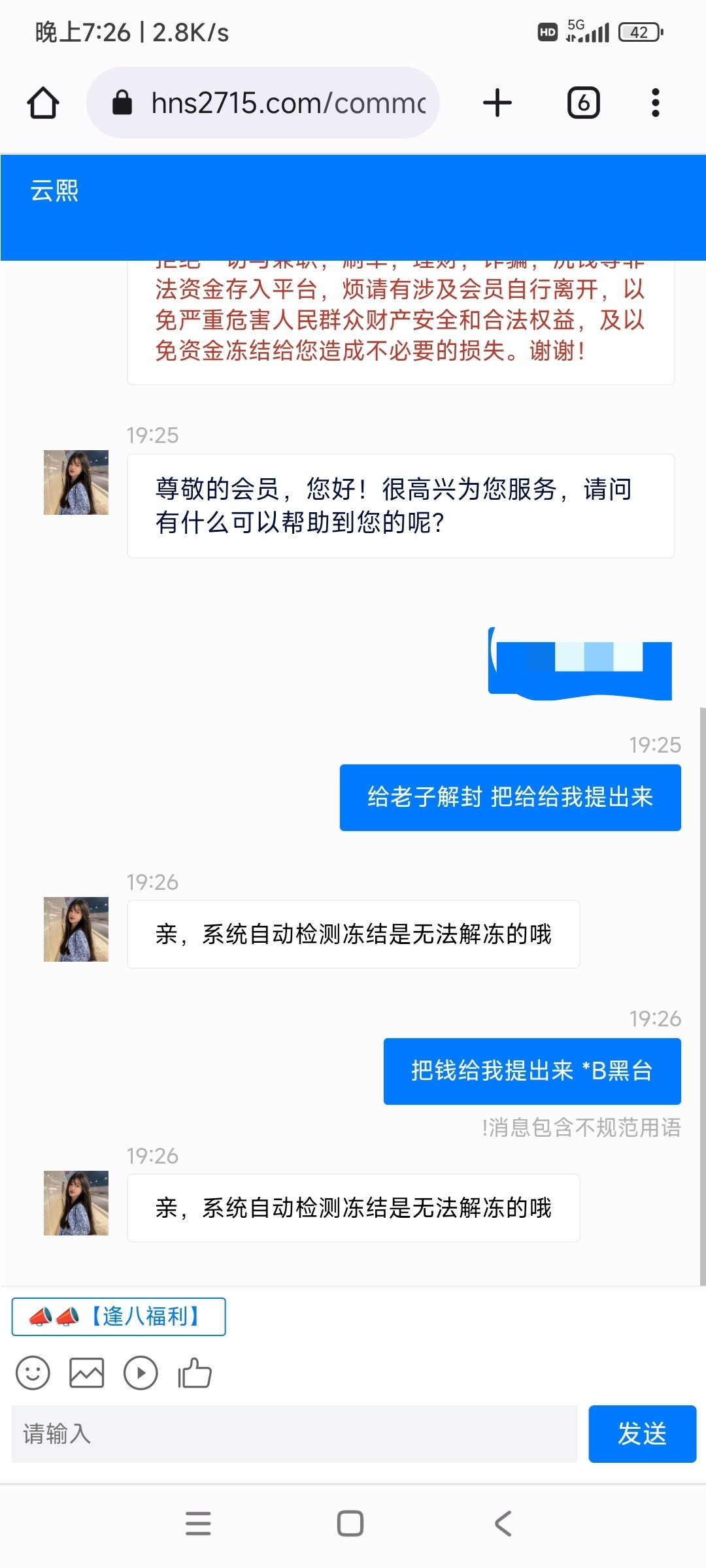Attach a video to the chat
The image size is (706, 1568).
141,1373
